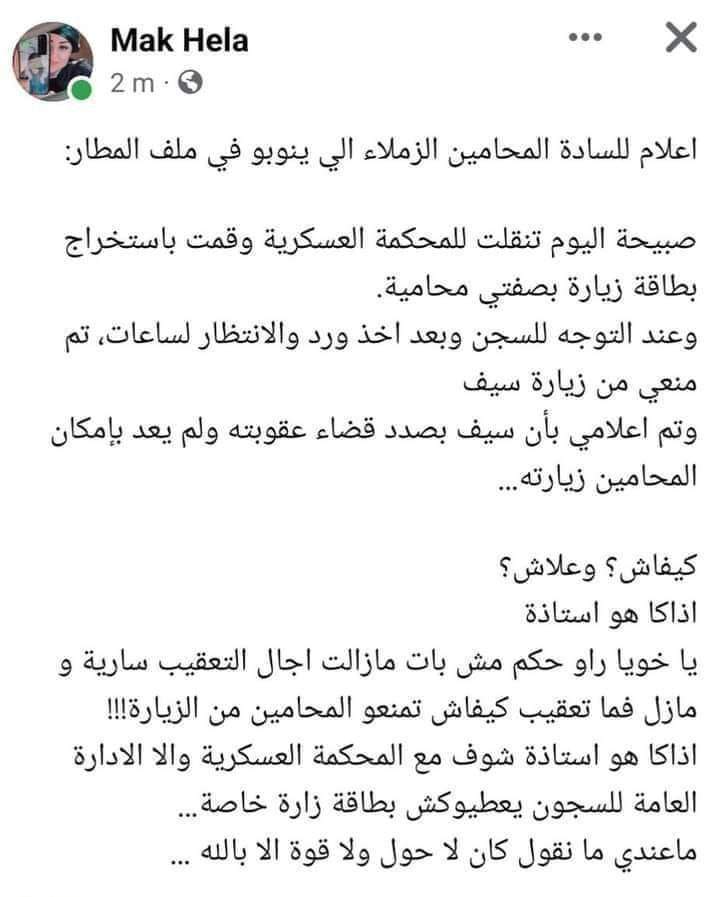
Task: Open the Mak Hela profile name
Action: (x=178, y=41)
